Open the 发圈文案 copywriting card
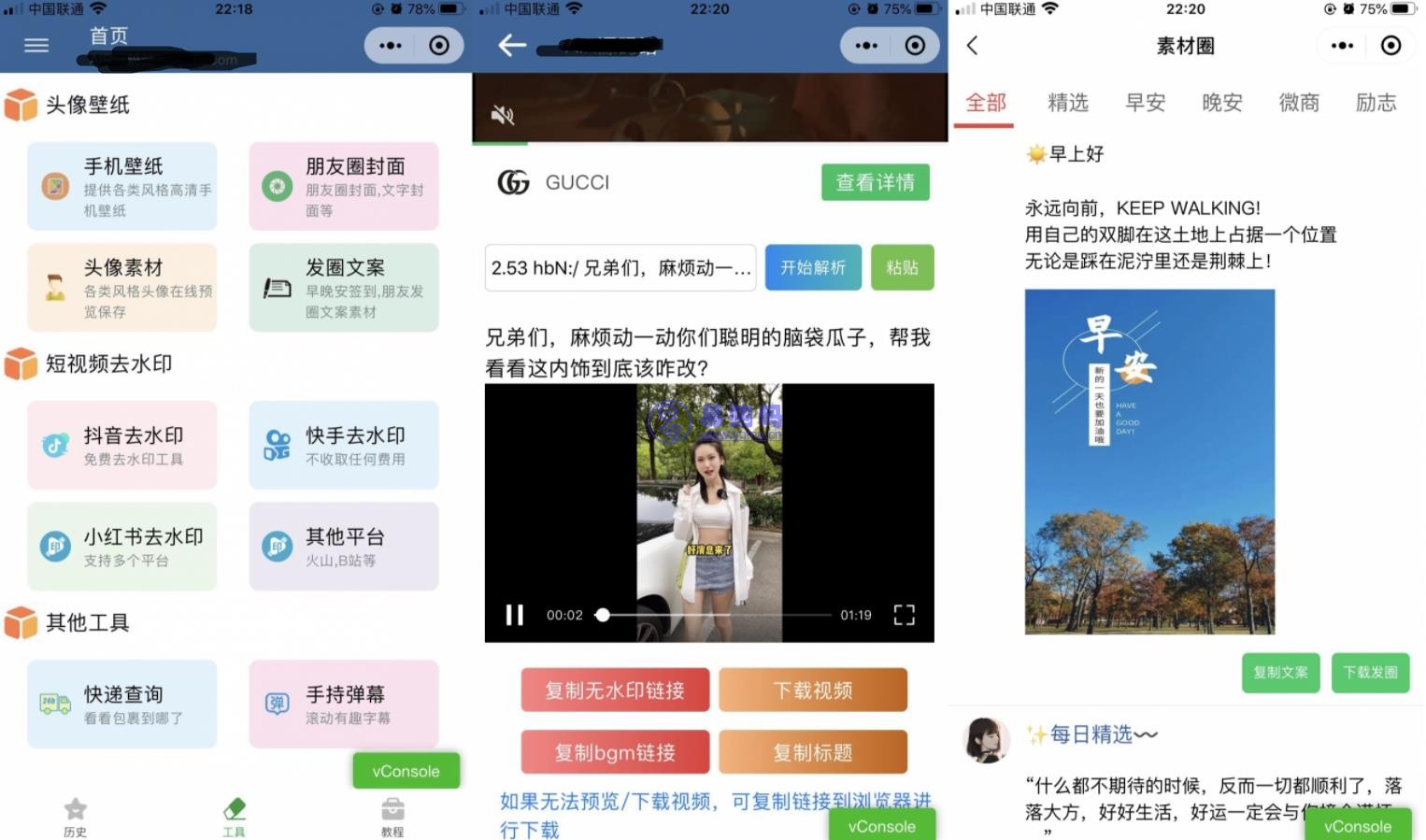The image size is (1426, 840). (344, 287)
